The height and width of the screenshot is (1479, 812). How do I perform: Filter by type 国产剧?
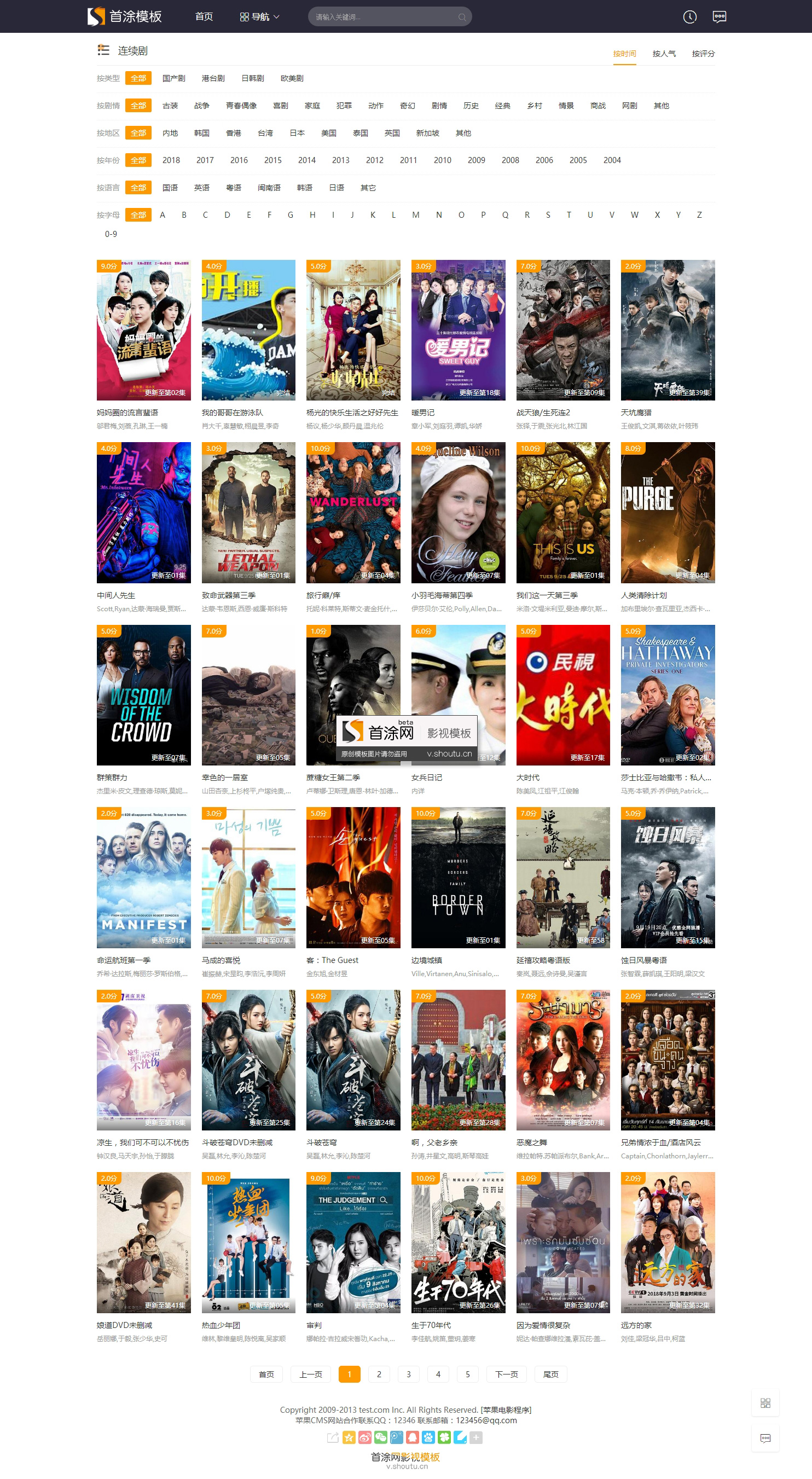173,78
